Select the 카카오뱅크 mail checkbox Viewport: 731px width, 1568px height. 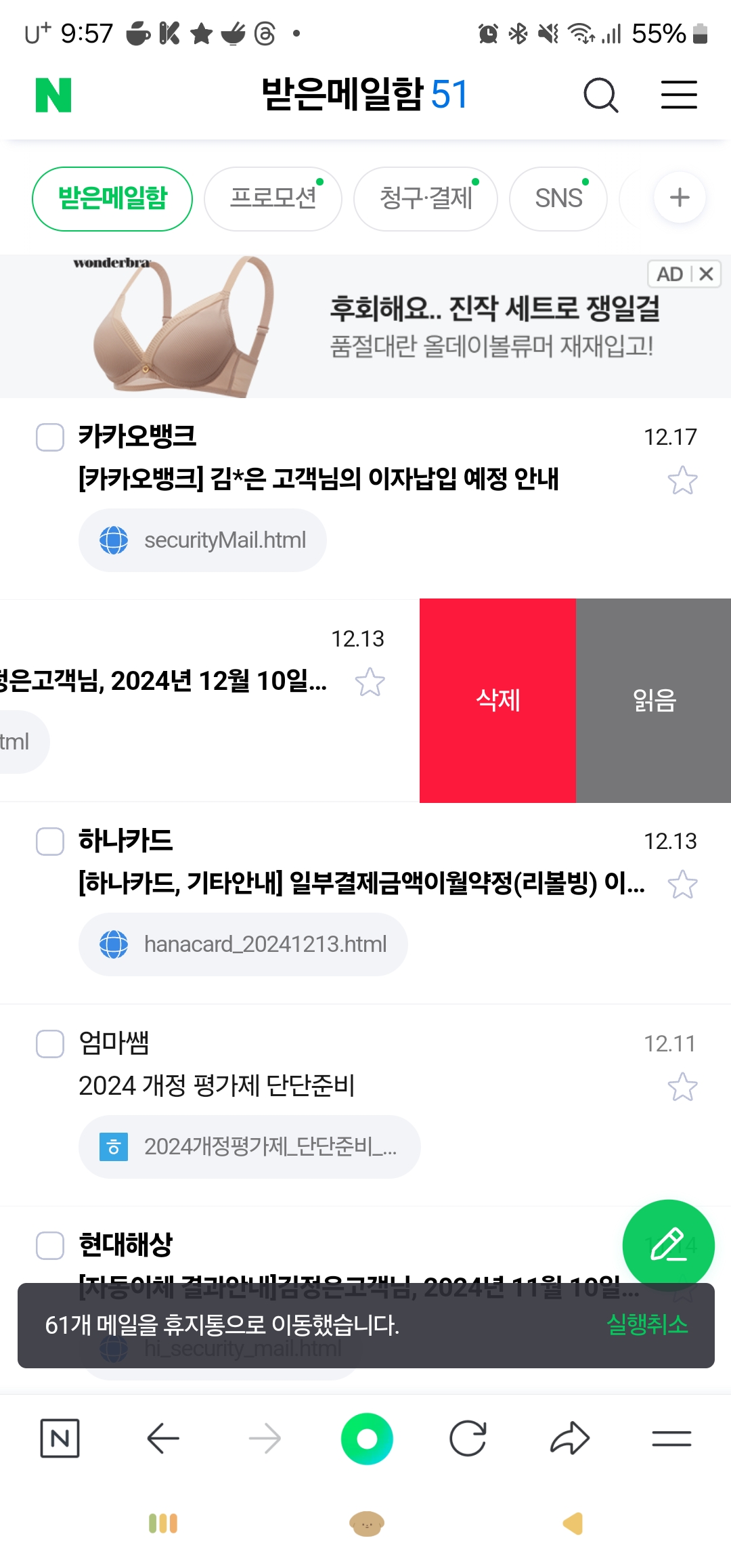tap(50, 437)
